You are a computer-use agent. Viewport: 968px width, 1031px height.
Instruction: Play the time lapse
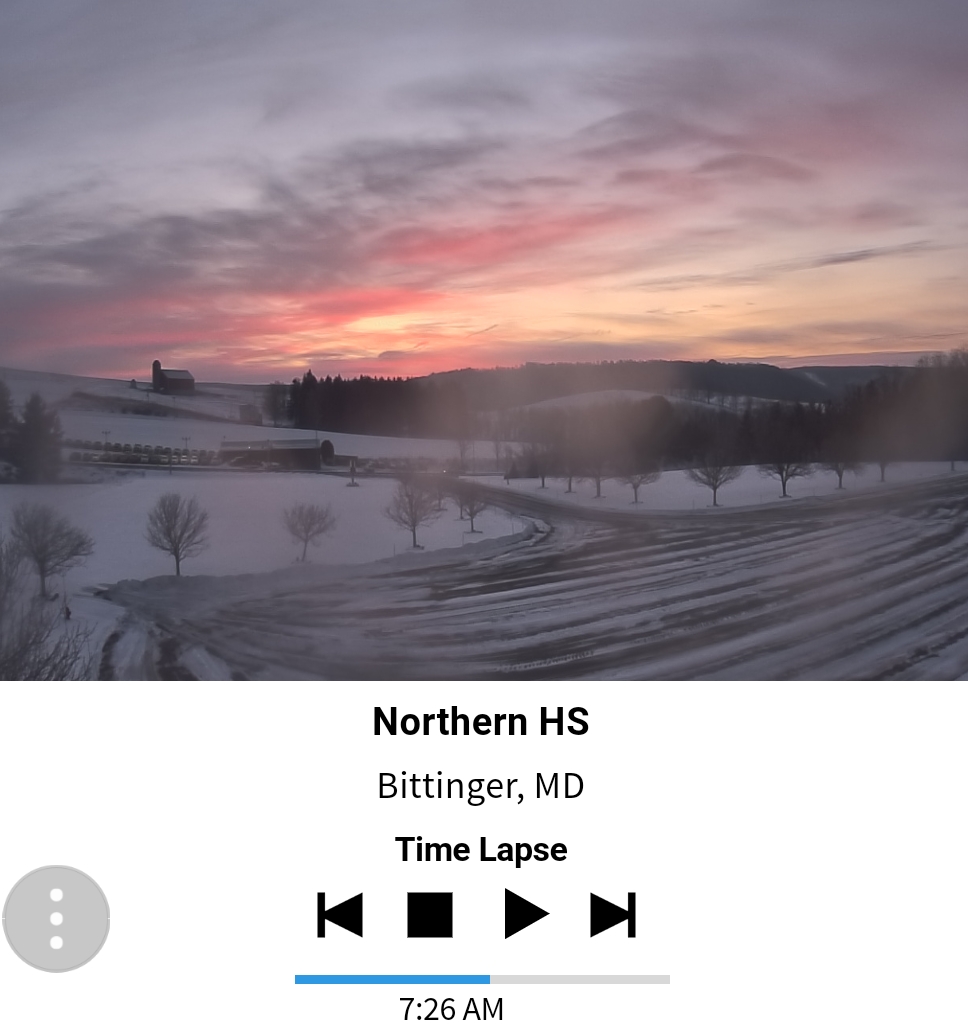click(x=526, y=914)
